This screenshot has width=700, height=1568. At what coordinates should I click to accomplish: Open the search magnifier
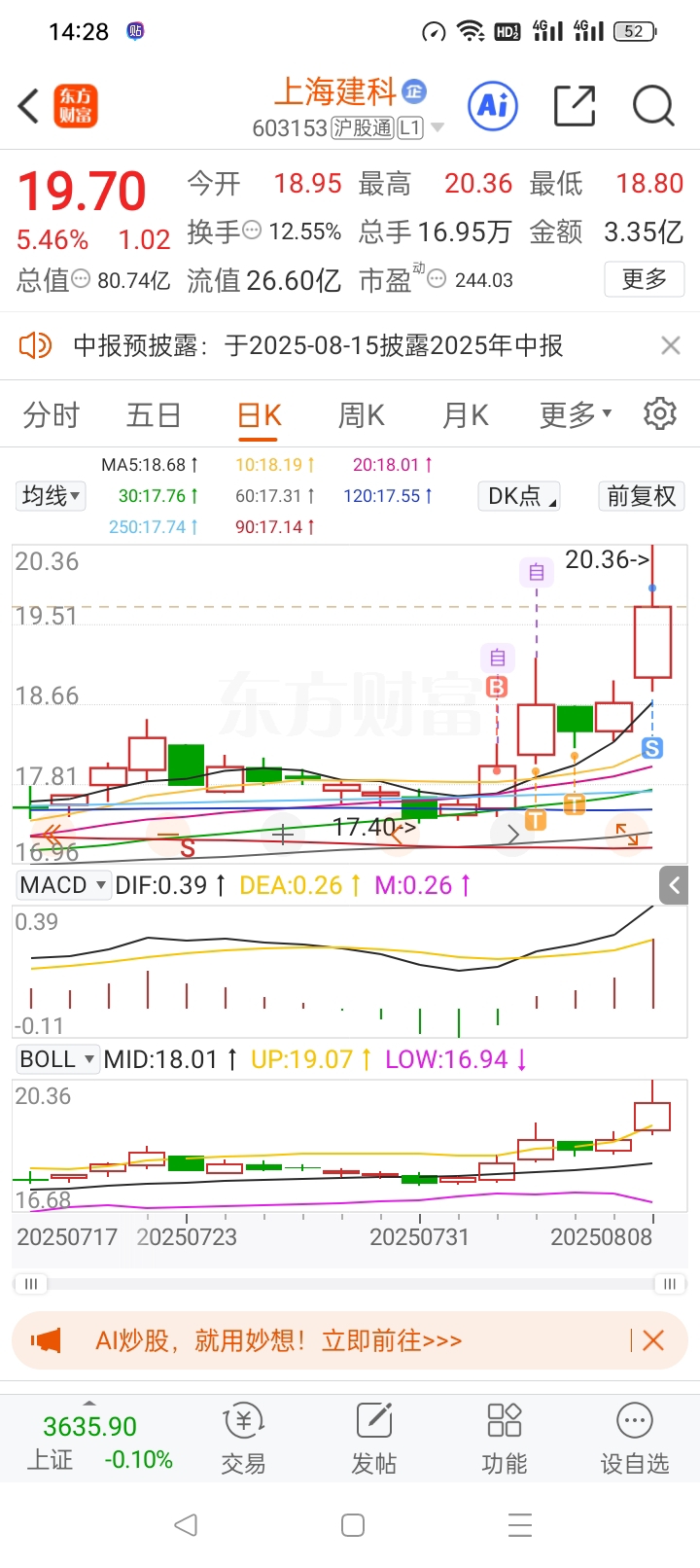(653, 106)
